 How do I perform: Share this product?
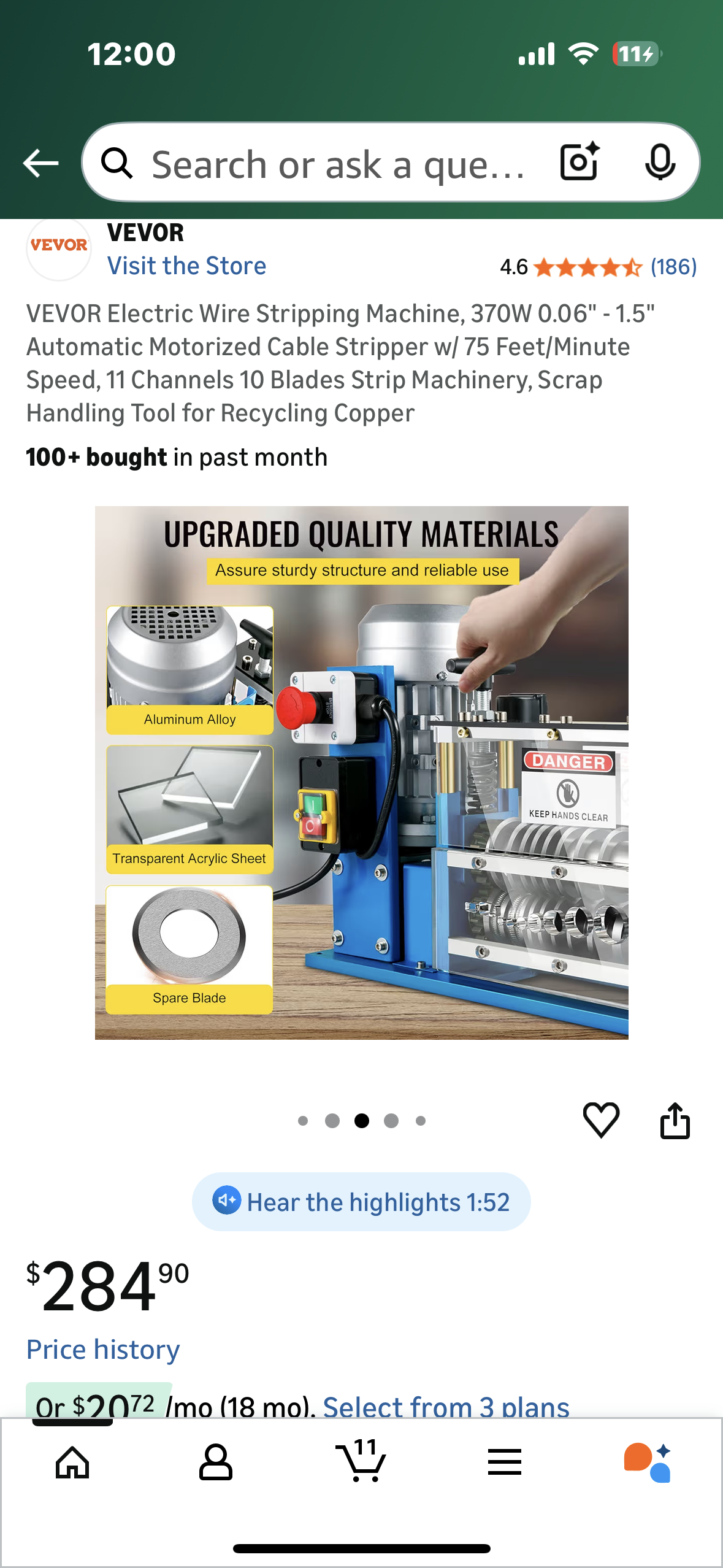(675, 1121)
